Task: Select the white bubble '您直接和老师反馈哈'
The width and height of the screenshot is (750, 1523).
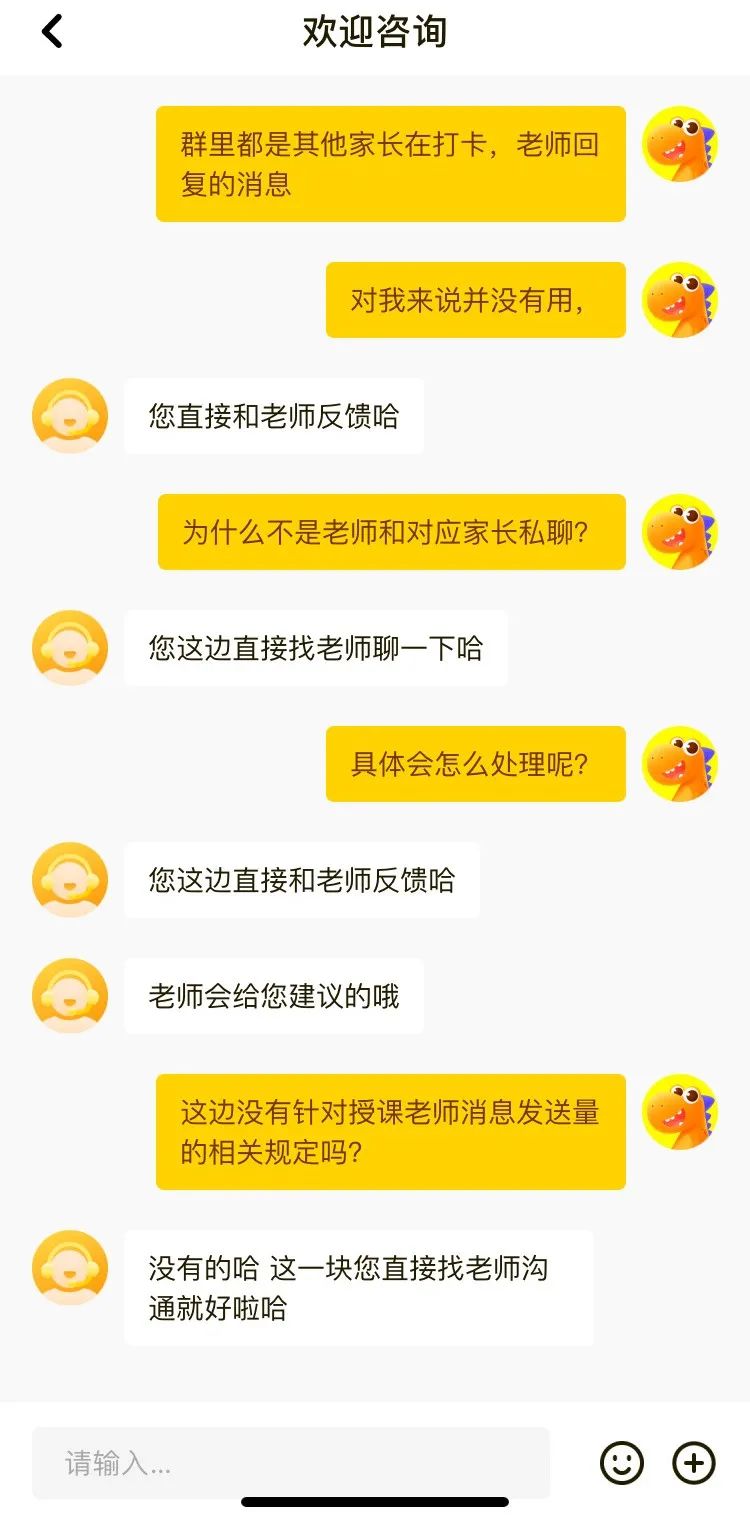Action: [x=274, y=416]
